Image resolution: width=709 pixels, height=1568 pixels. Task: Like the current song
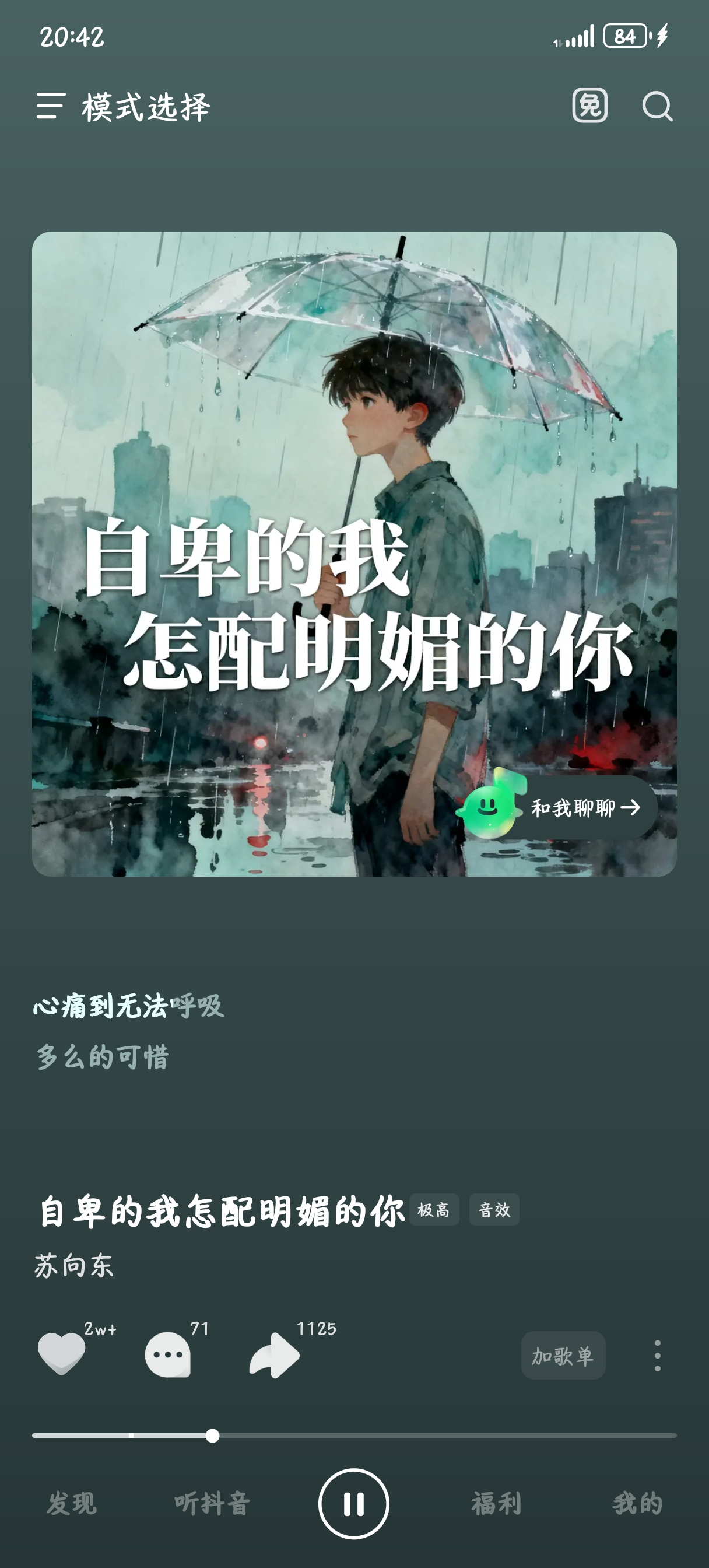(61, 1354)
